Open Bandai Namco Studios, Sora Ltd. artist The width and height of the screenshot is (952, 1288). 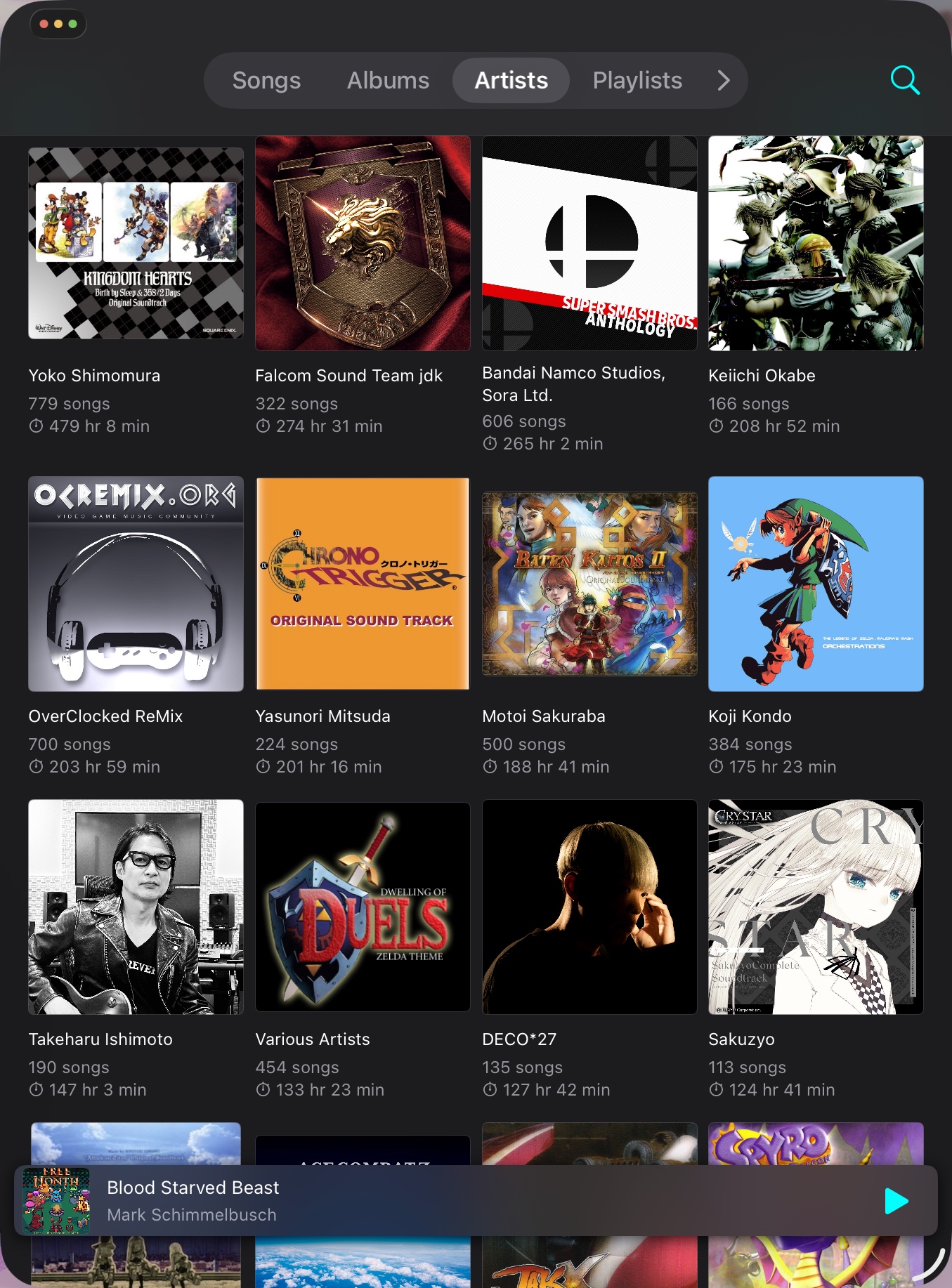click(589, 244)
